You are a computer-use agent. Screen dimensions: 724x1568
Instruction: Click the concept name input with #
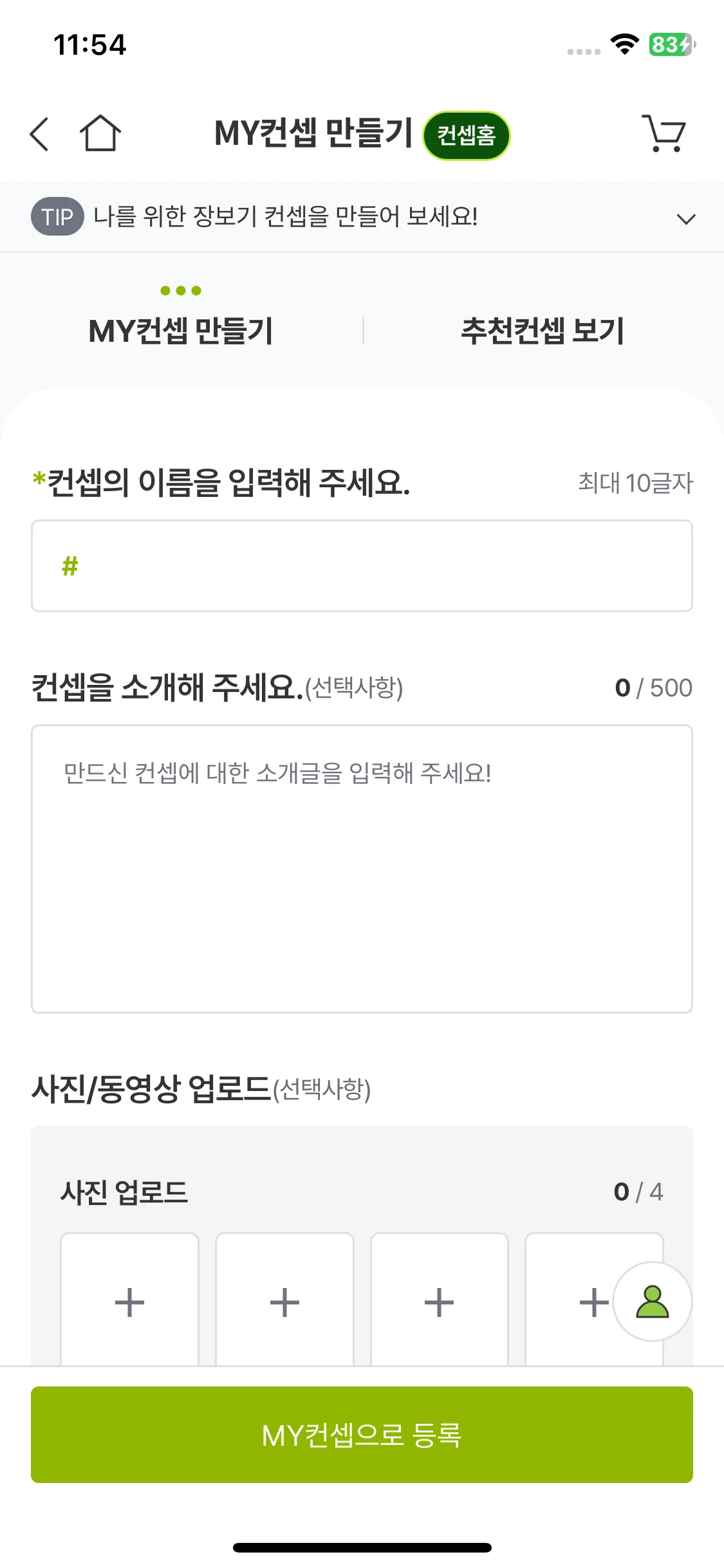tap(362, 565)
